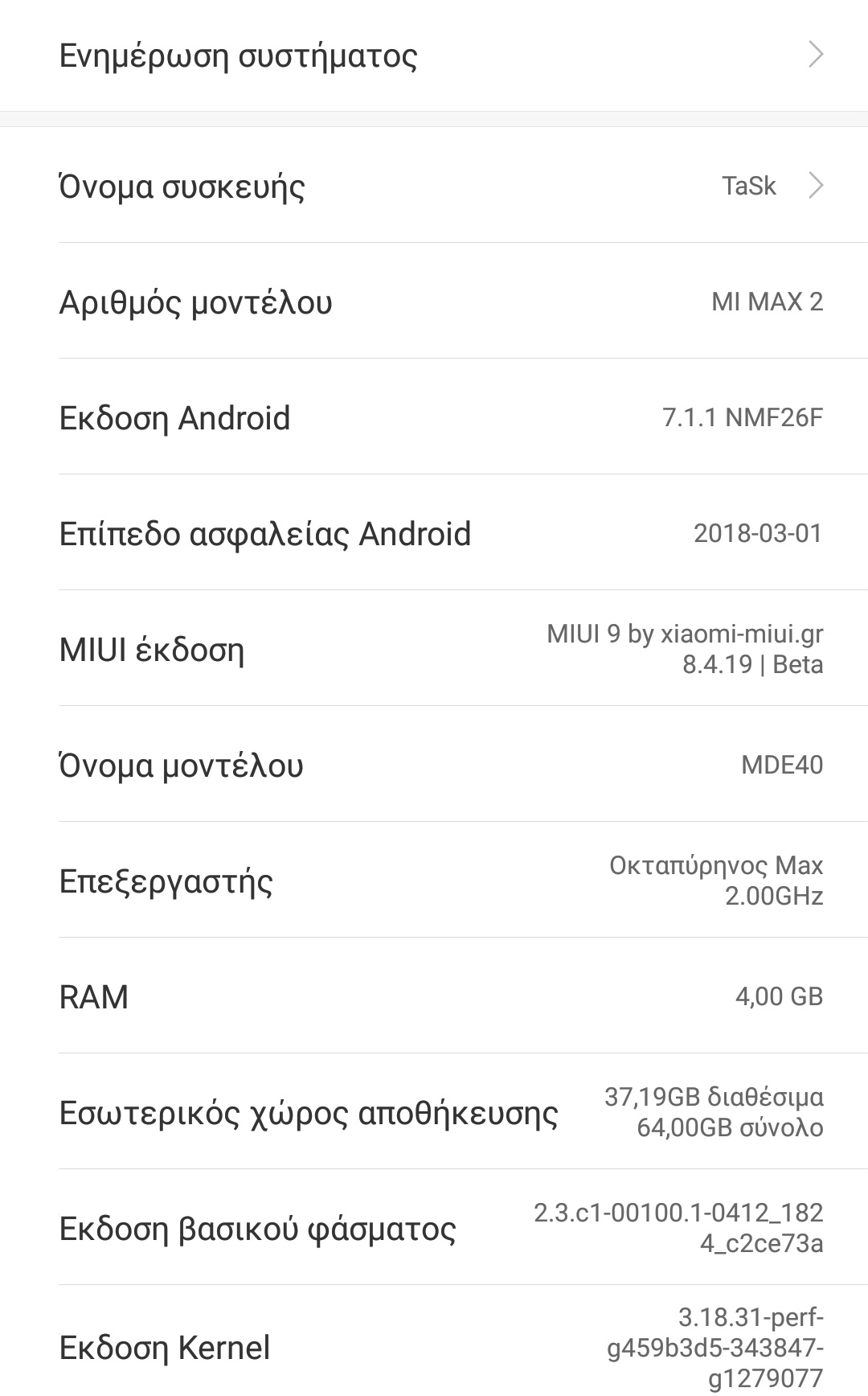Tap the Εκδοση Android row
The image size is (868, 1396).
click(x=434, y=417)
